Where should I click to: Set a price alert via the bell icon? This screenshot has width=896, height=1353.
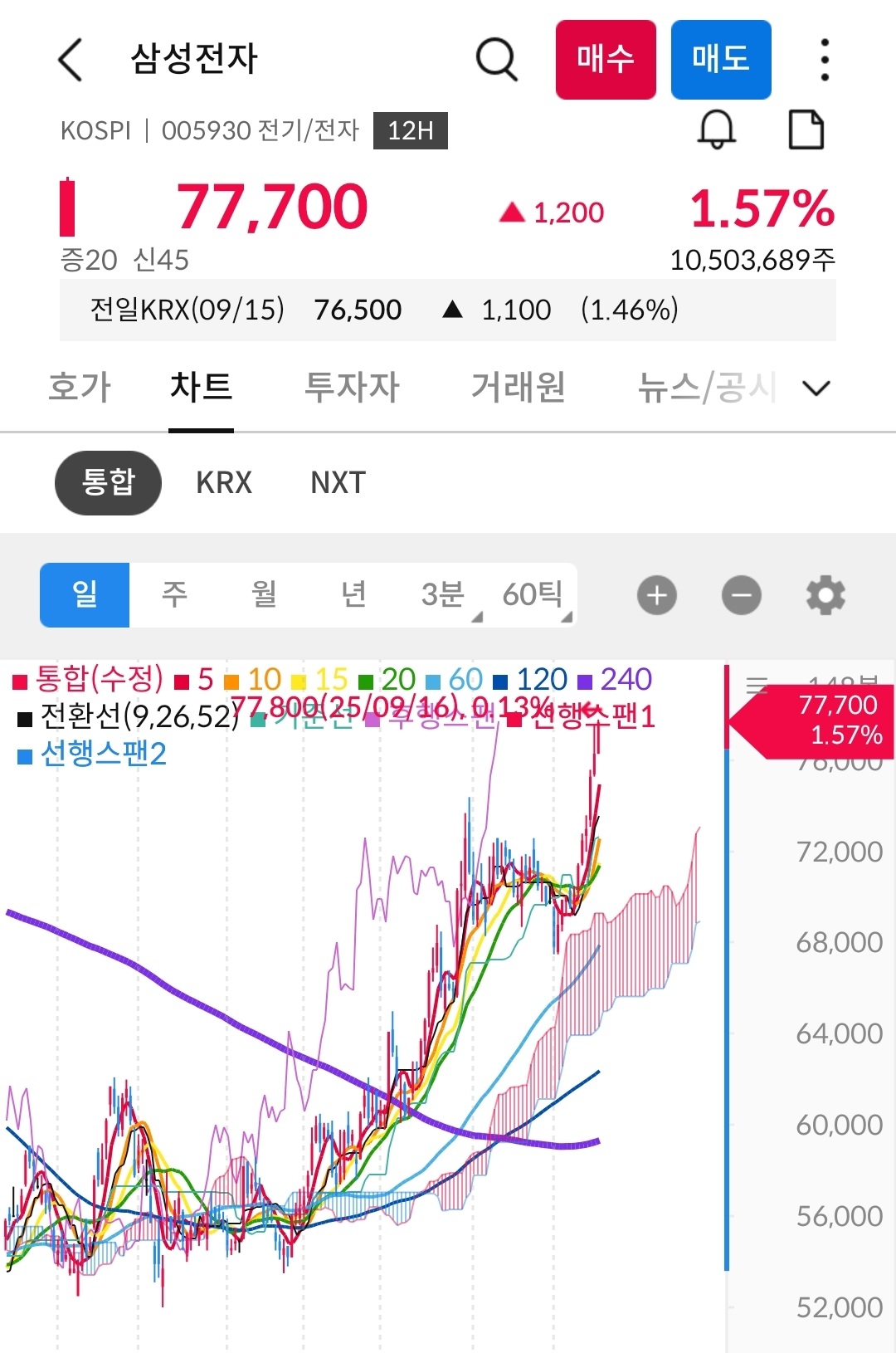pos(717,130)
